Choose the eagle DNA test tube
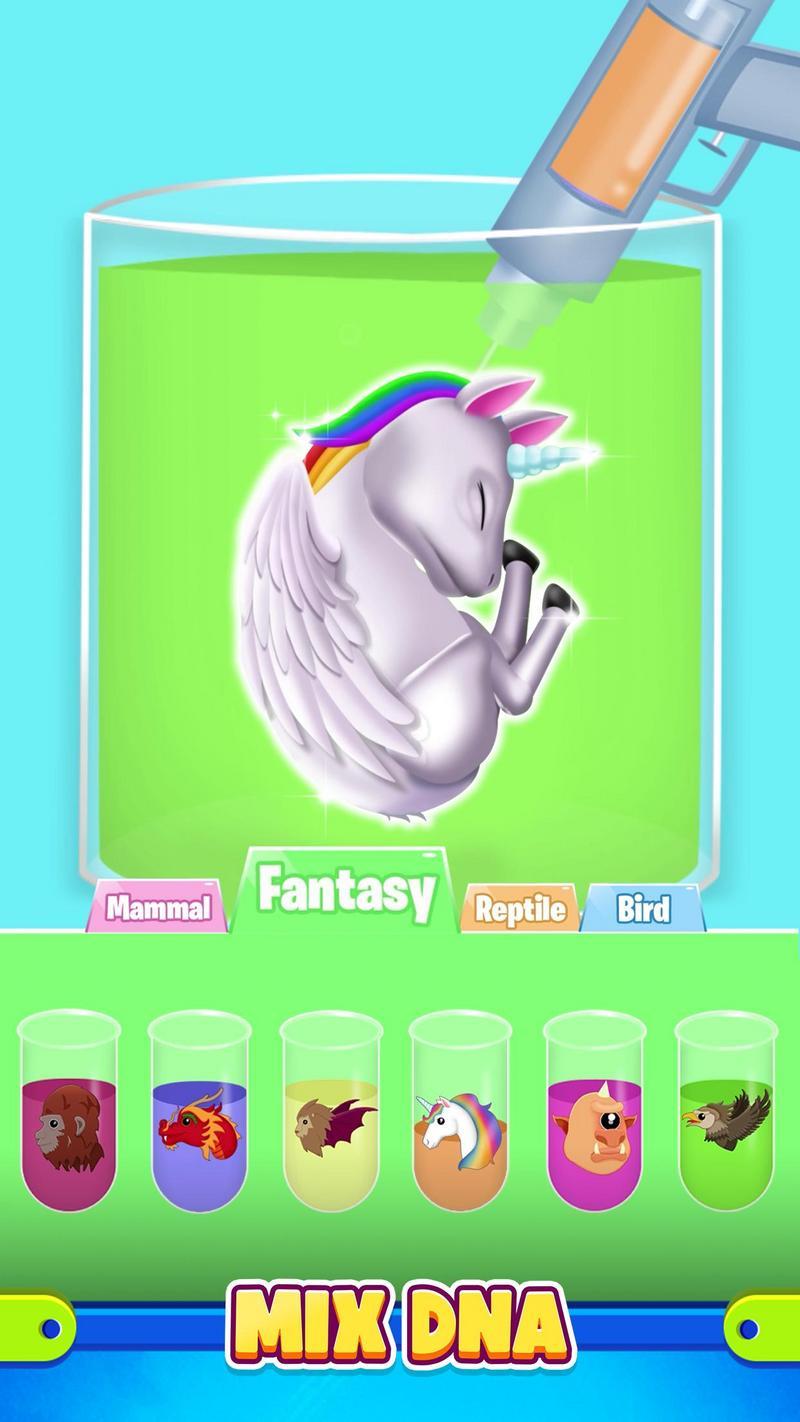The height and width of the screenshot is (1422, 800). tap(726, 1110)
